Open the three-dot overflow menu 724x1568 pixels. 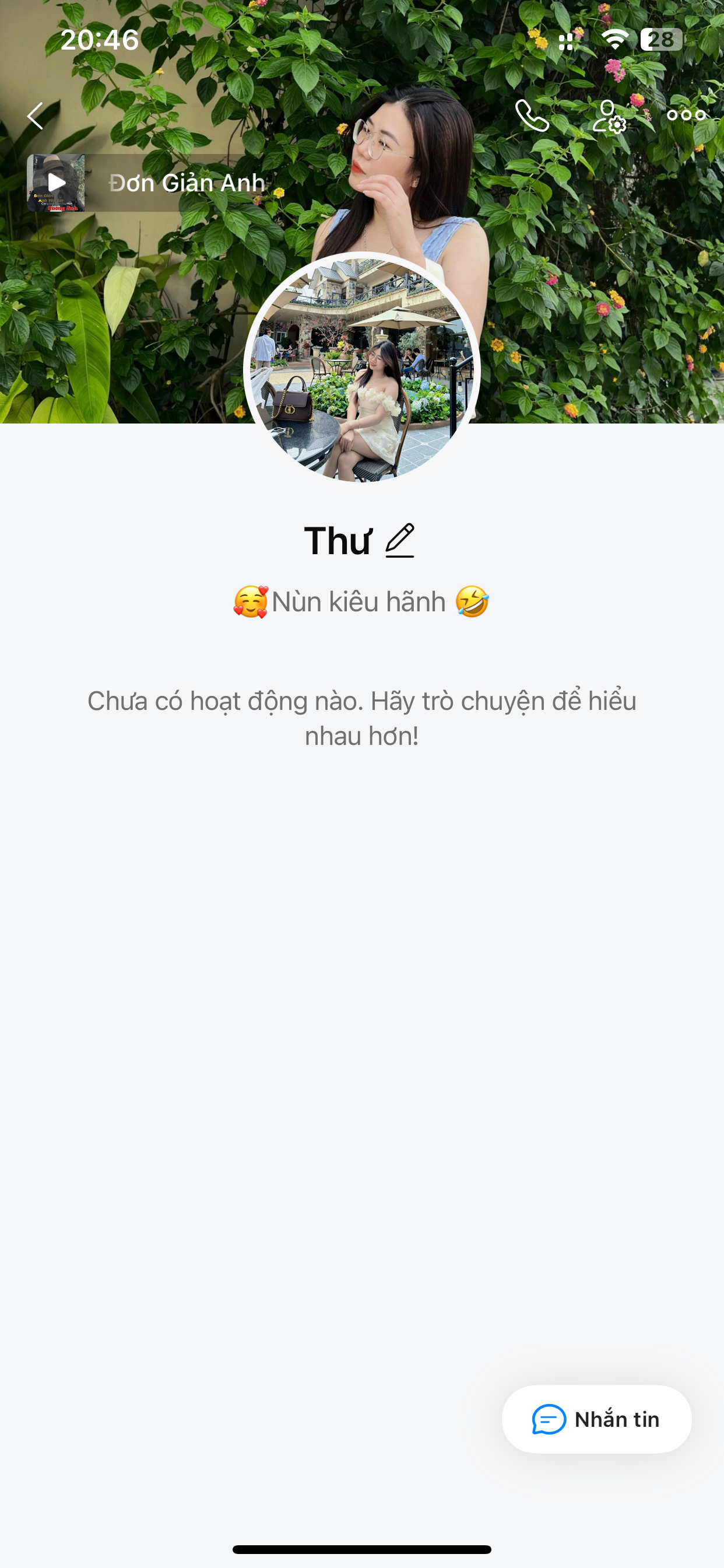click(x=686, y=115)
